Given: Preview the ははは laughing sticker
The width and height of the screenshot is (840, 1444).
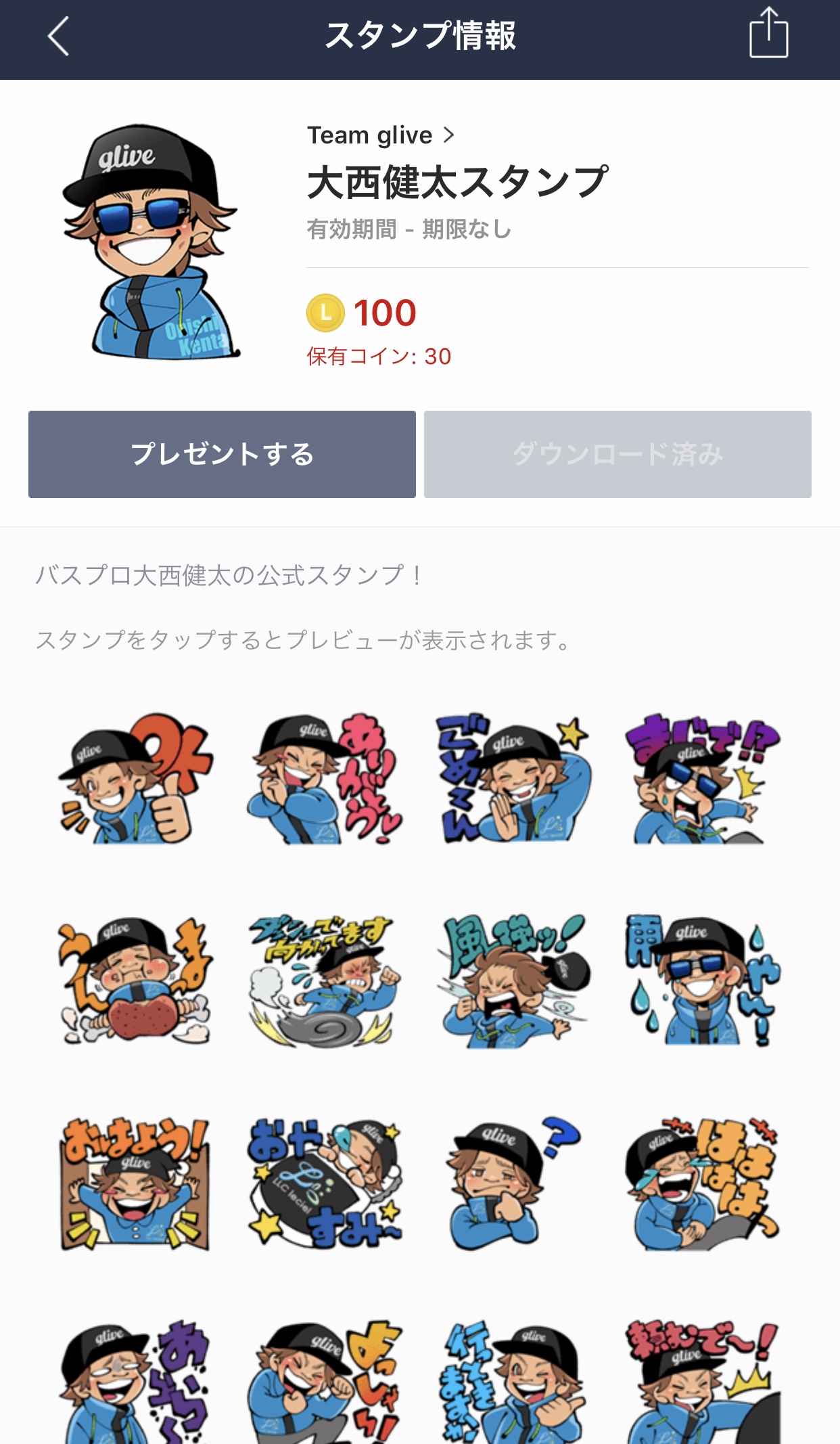Looking at the screenshot, I should tap(702, 1183).
